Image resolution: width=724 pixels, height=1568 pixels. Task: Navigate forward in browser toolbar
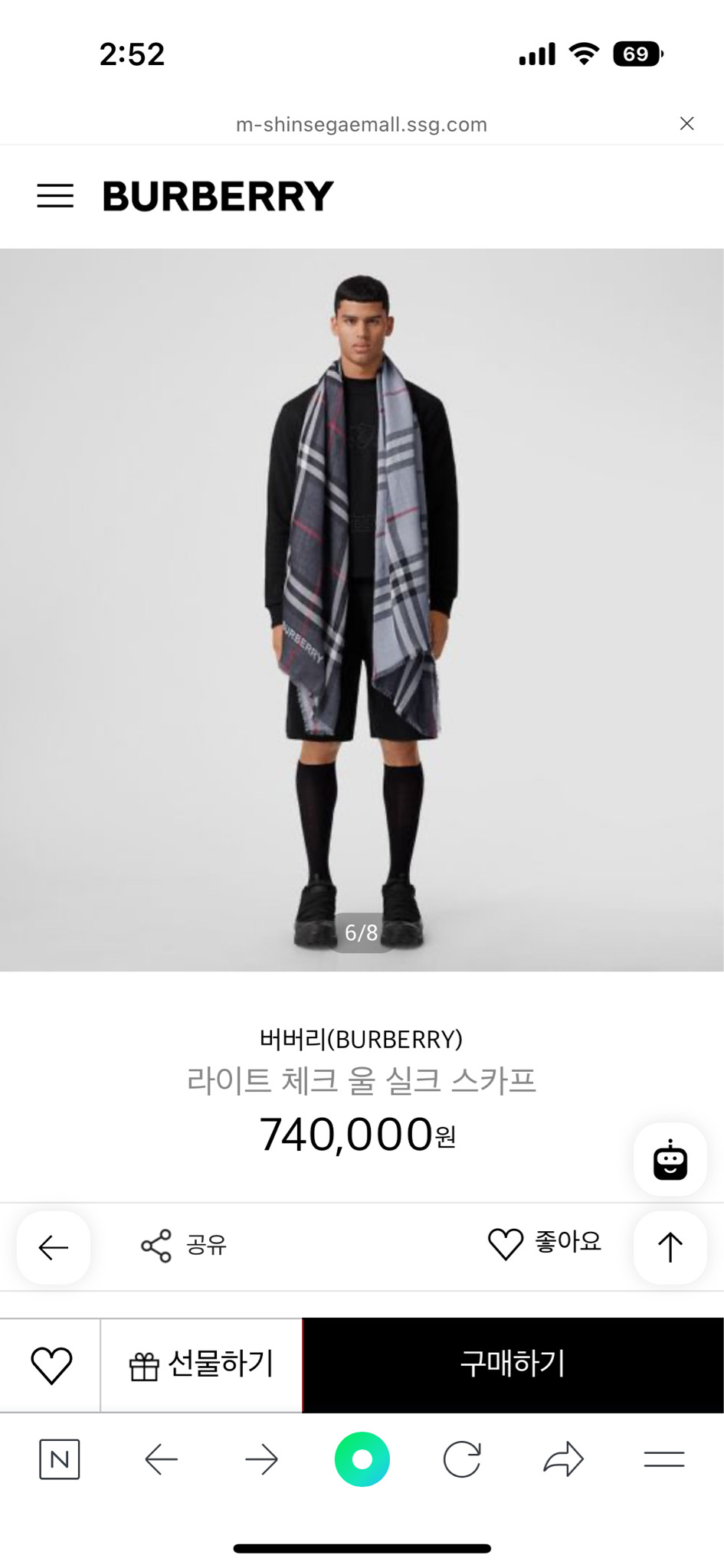tap(261, 1459)
